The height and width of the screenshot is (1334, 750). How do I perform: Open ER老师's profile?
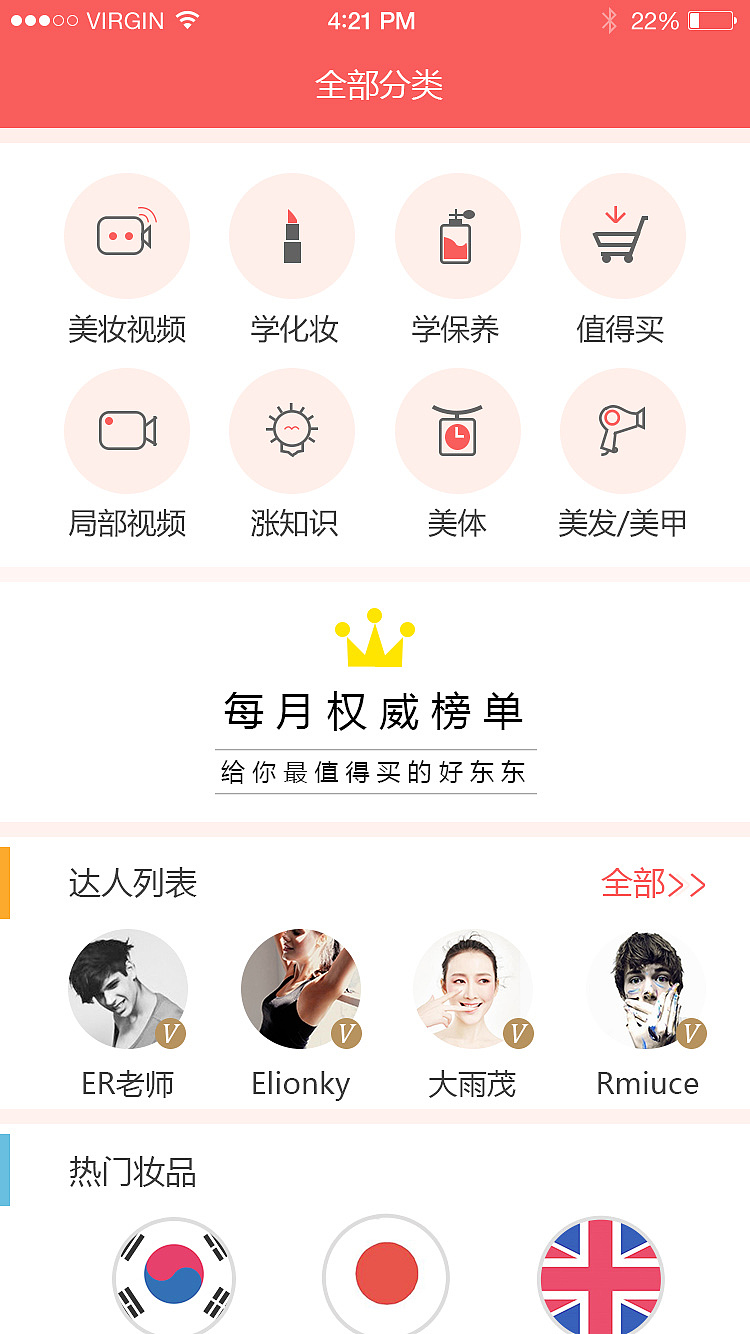[x=128, y=989]
